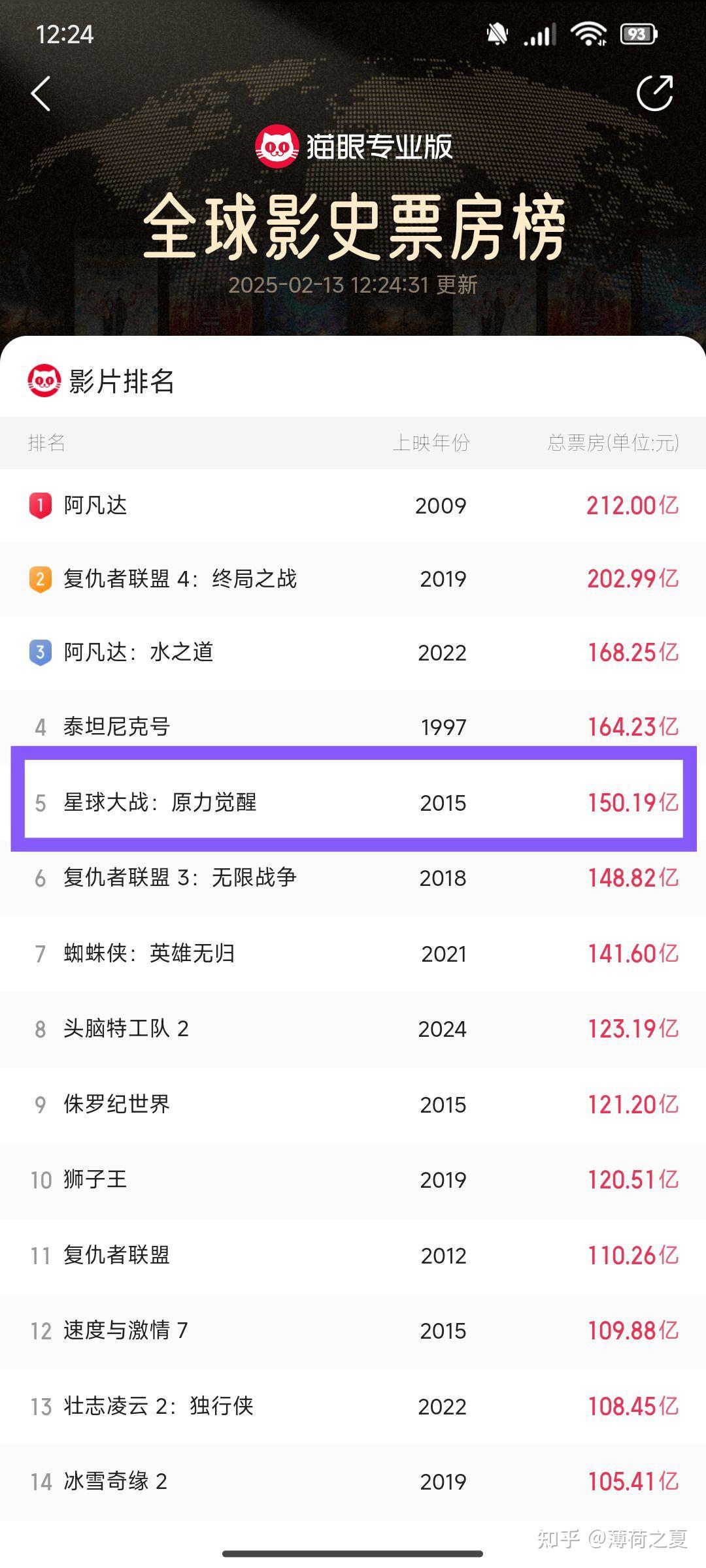Select the 泰坦尼克号 row
This screenshot has height=1568, width=706.
point(353,725)
